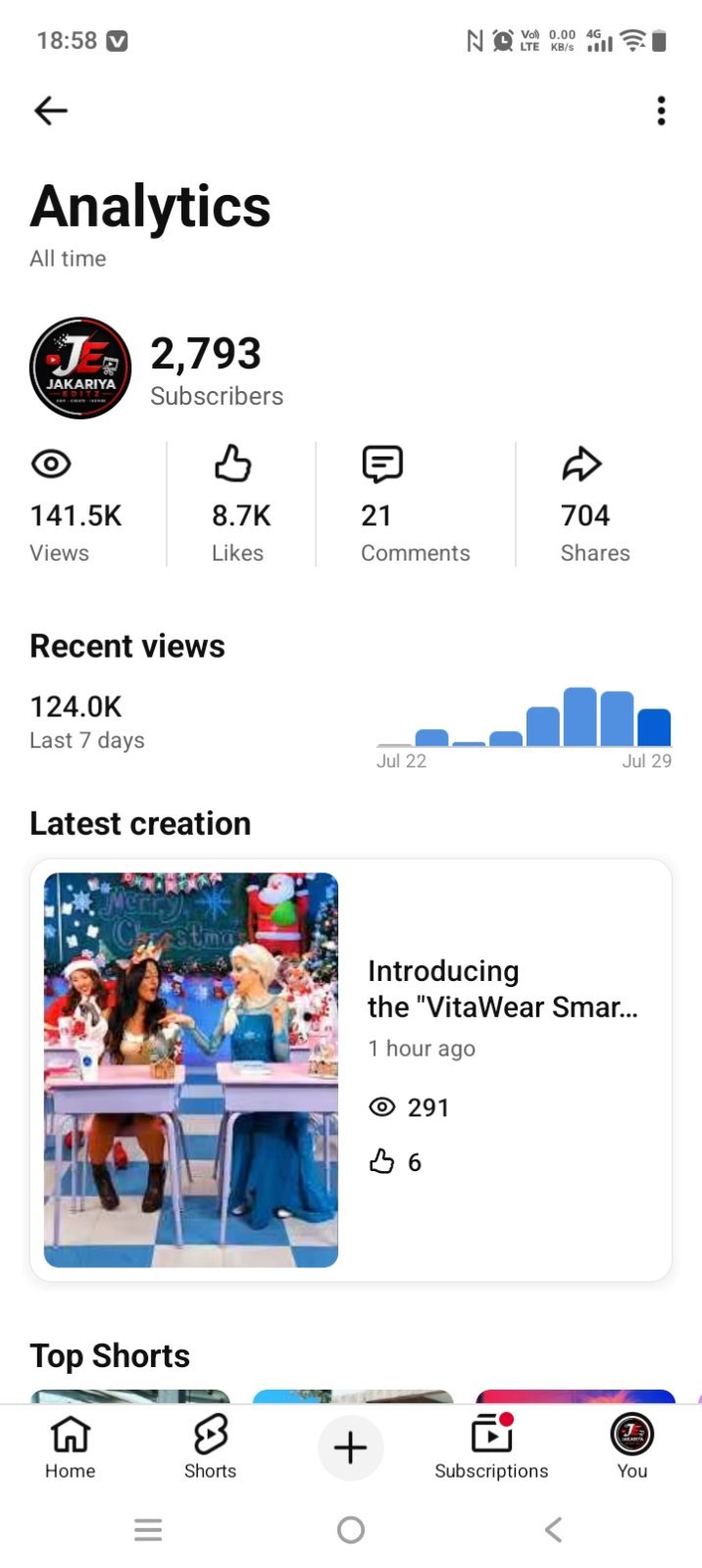Open the three-dot overflow menu
The width and height of the screenshot is (702, 1568).
(662, 111)
